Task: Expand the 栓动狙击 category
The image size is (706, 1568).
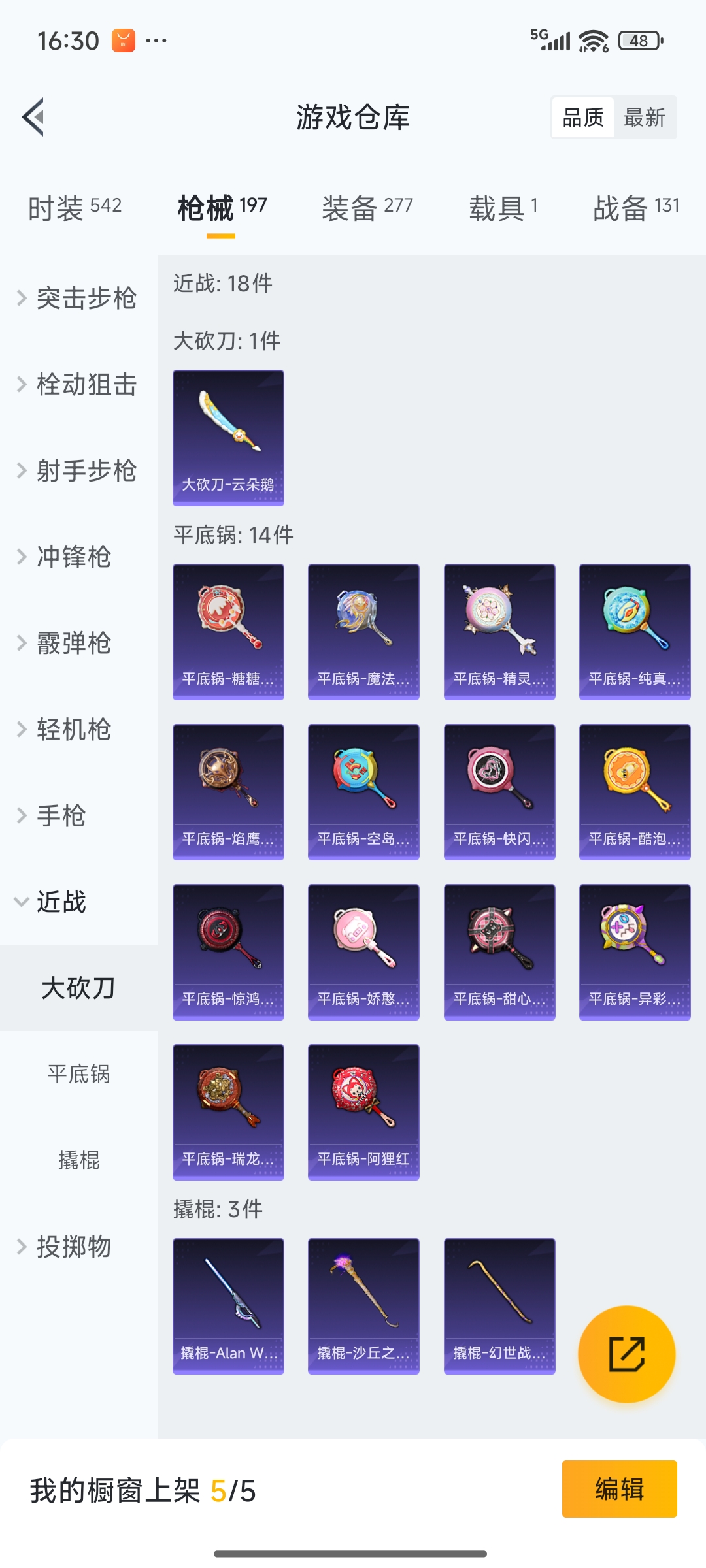Action: coord(78,384)
